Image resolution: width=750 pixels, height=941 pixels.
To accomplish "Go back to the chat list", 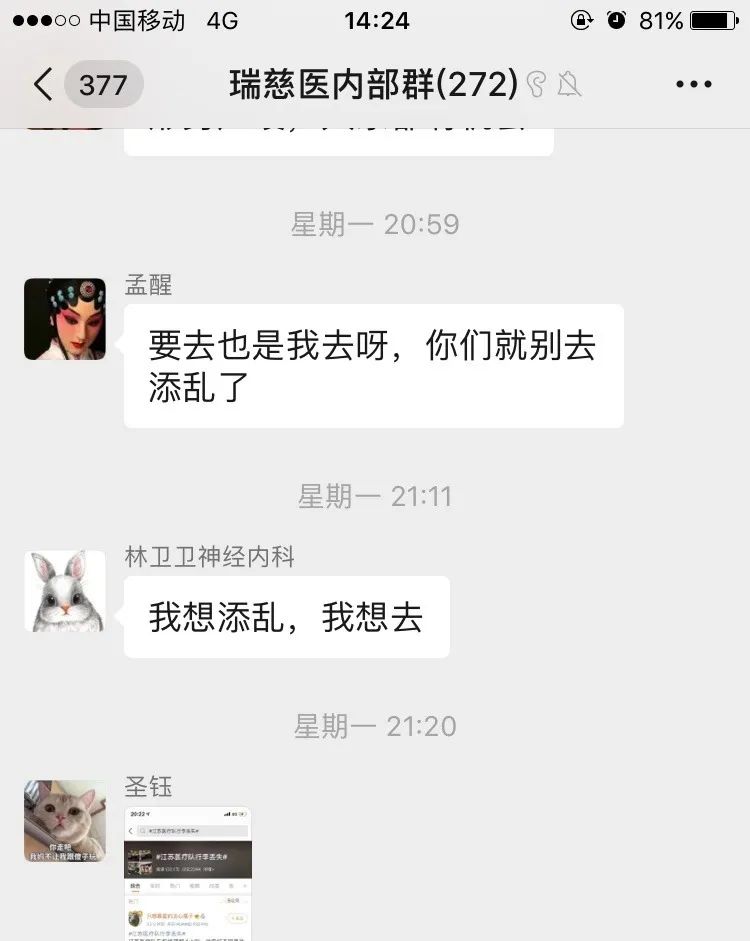I will pos(43,85).
